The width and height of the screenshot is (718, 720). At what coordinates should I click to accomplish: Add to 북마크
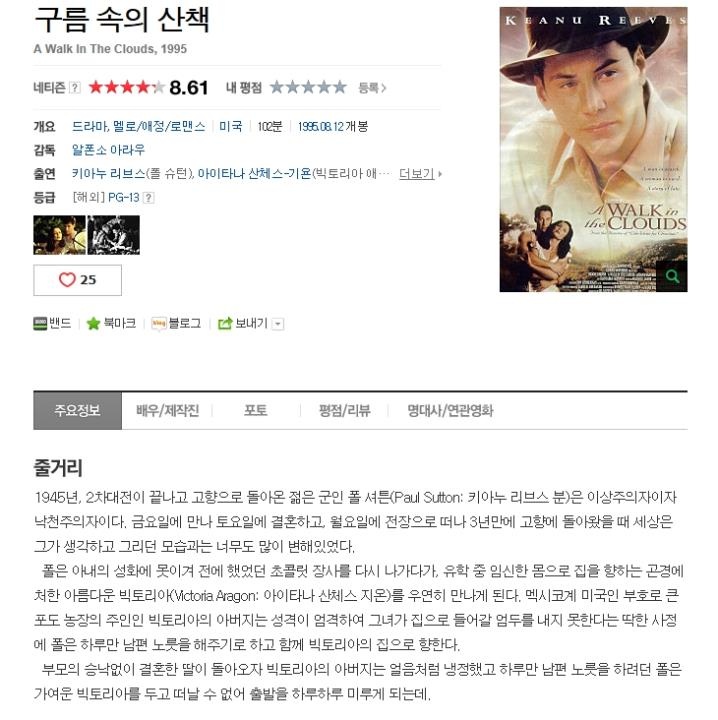coord(111,323)
